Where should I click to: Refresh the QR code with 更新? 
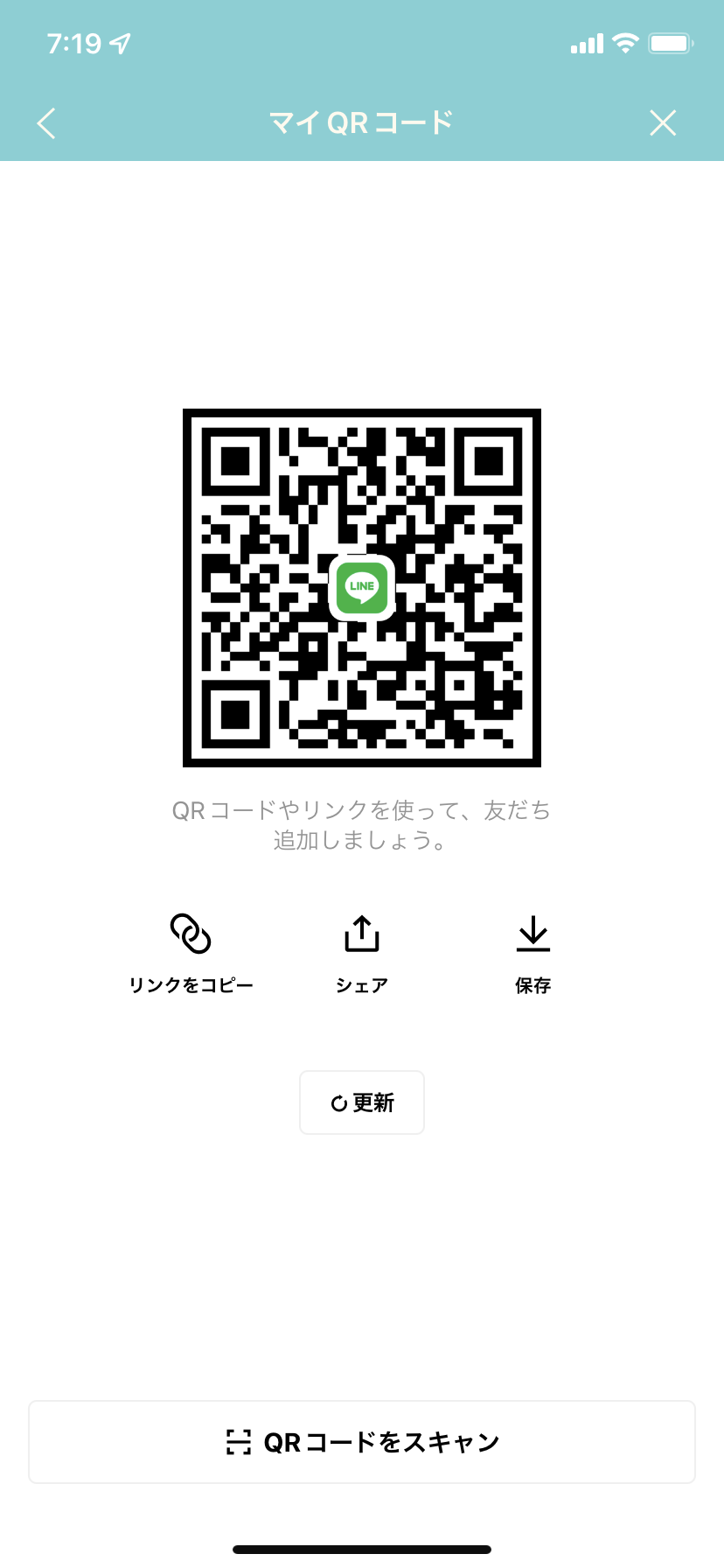(x=362, y=1102)
